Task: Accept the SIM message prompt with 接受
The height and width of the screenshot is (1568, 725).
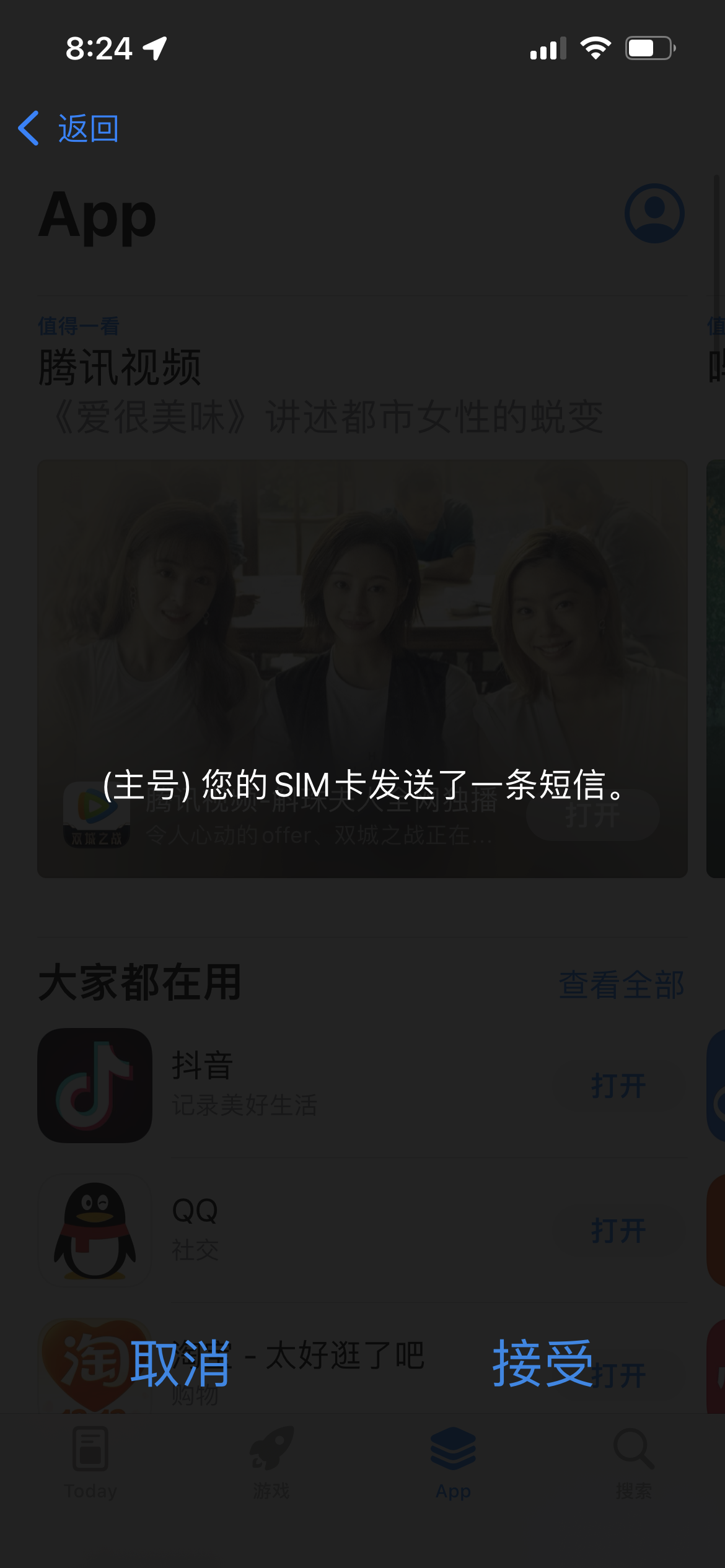Action: point(543,1364)
